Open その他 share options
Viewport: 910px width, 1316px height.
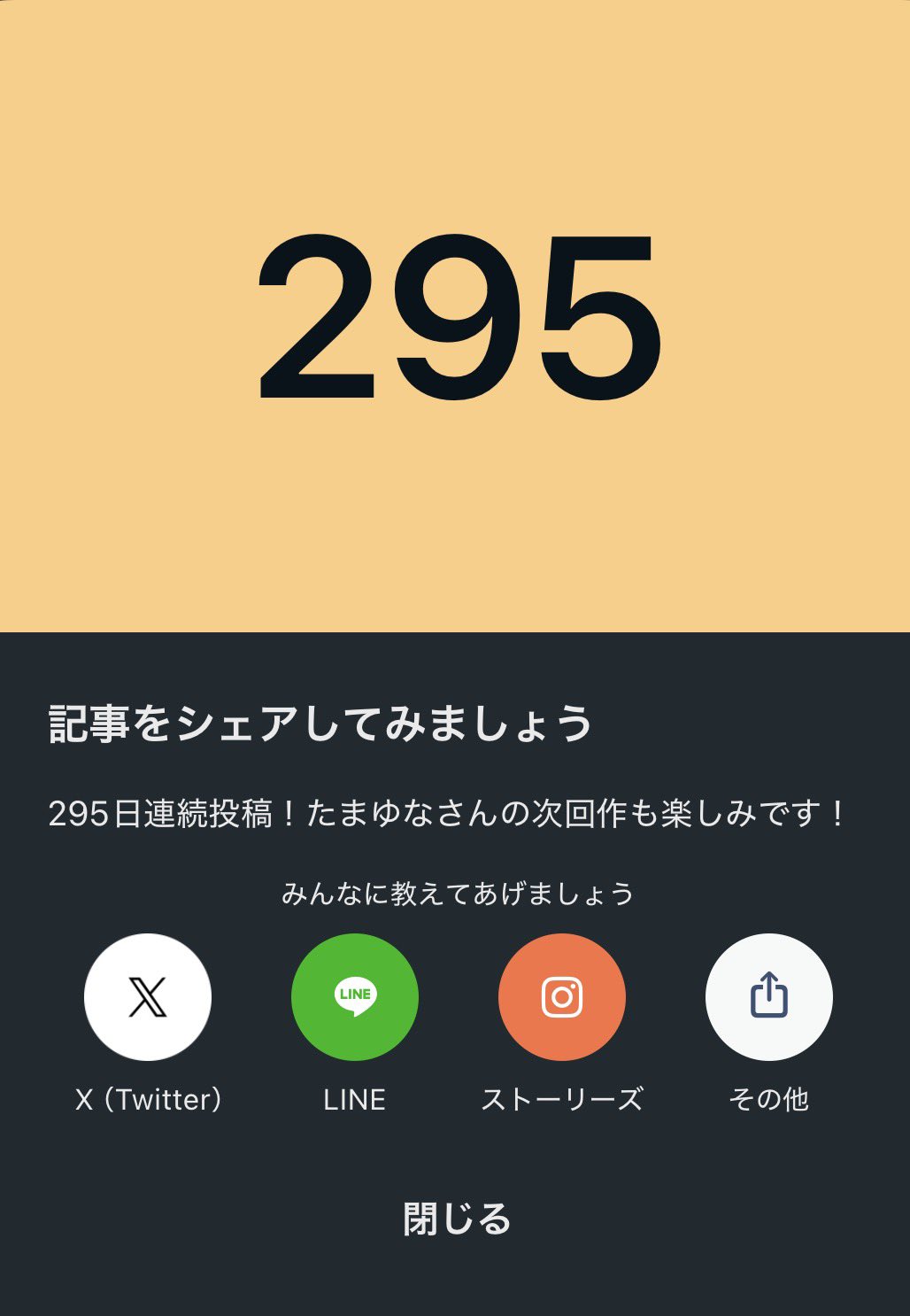768,997
